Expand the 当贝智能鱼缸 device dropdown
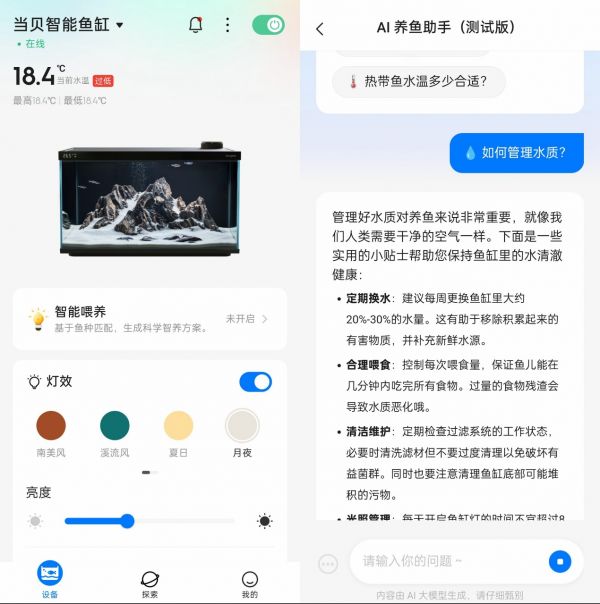 pos(120,25)
